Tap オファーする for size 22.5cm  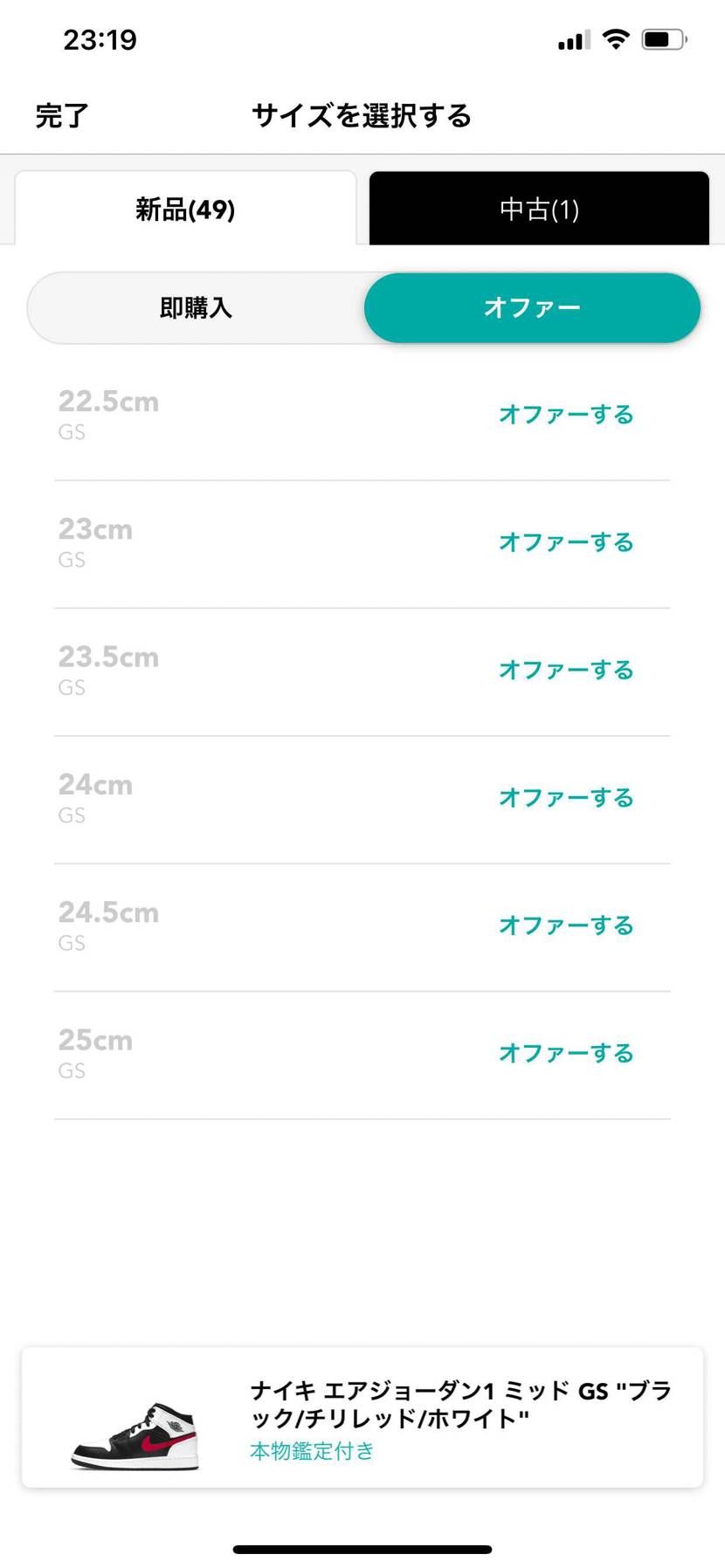click(x=566, y=415)
